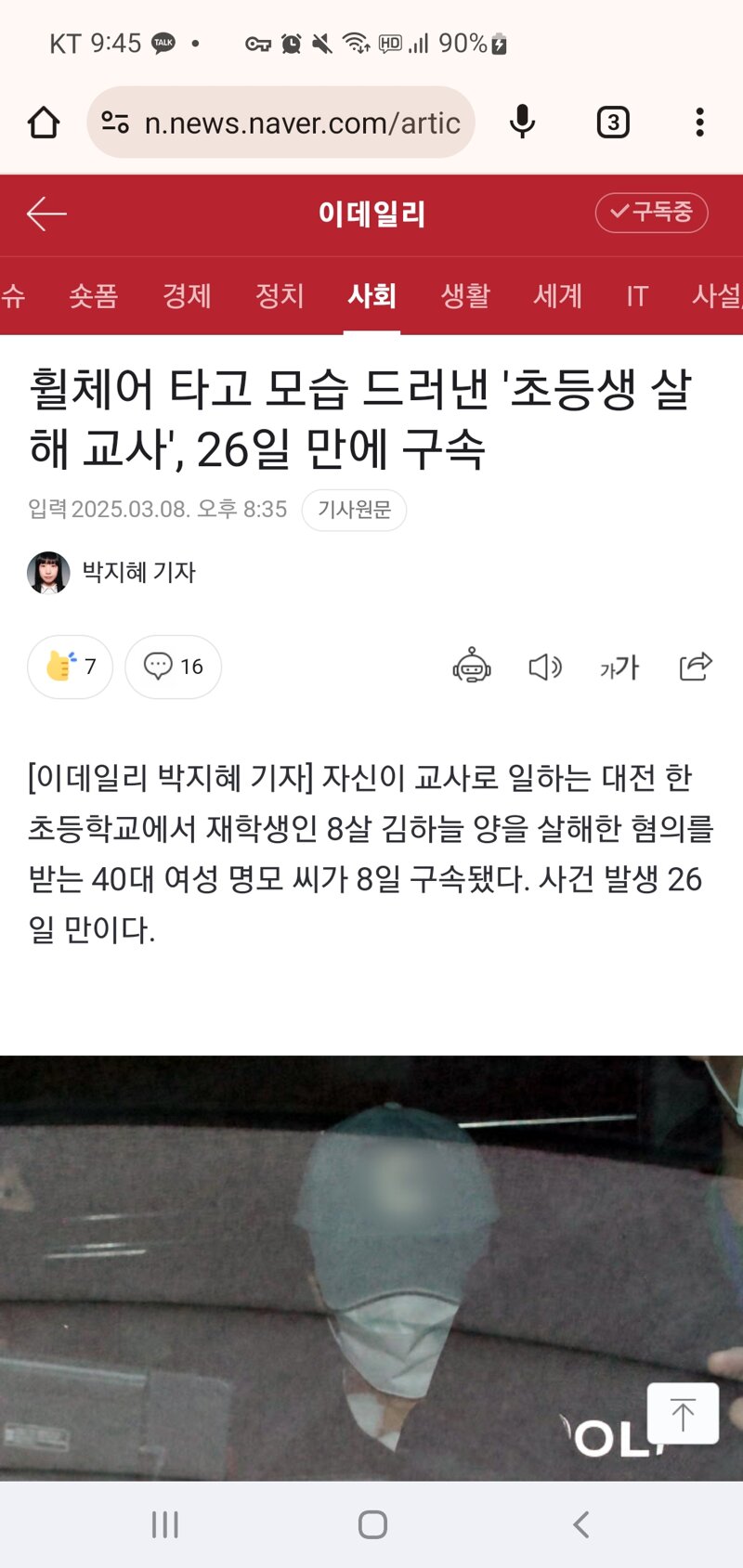Share this article
This screenshot has height=1568, width=743.
tap(696, 666)
